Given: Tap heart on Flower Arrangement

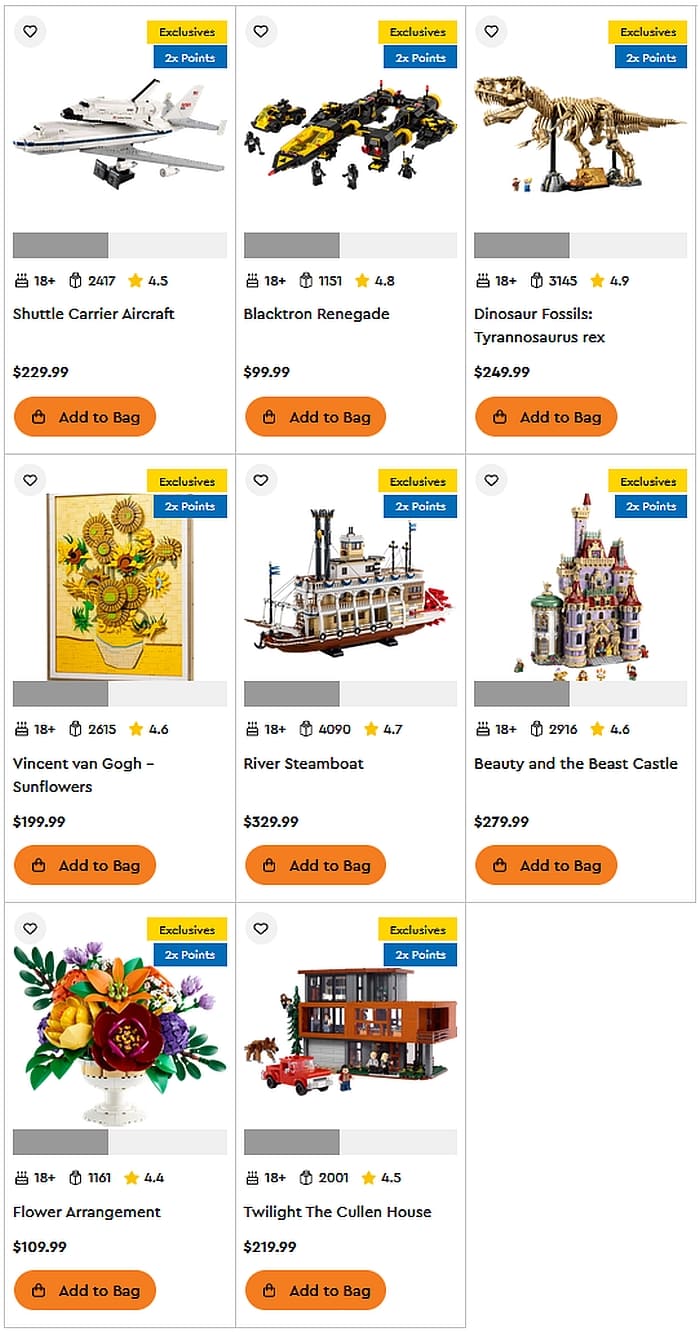Looking at the screenshot, I should point(30,929).
